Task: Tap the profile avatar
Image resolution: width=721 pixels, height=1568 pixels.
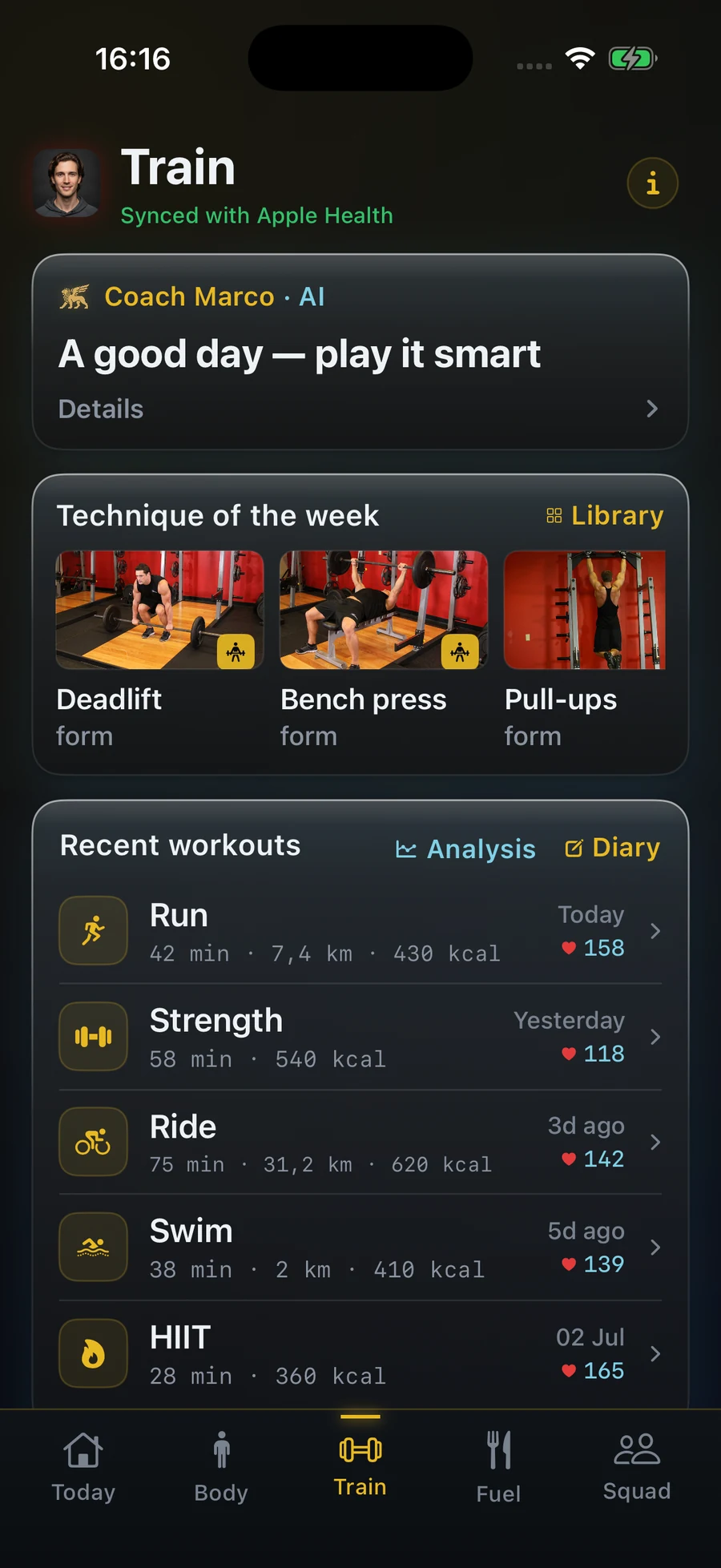Action: [x=66, y=183]
